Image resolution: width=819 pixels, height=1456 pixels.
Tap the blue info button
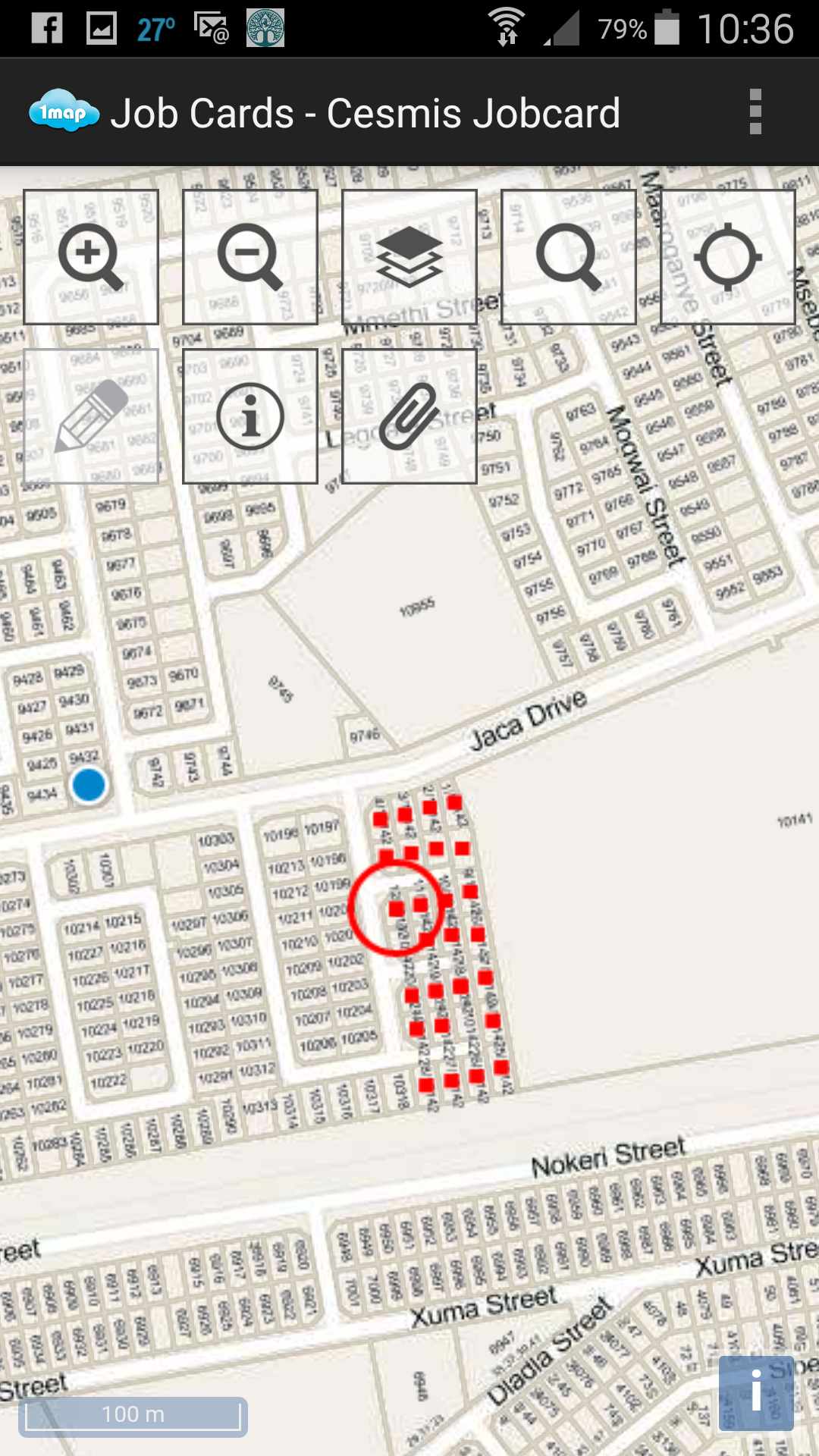point(756,1392)
